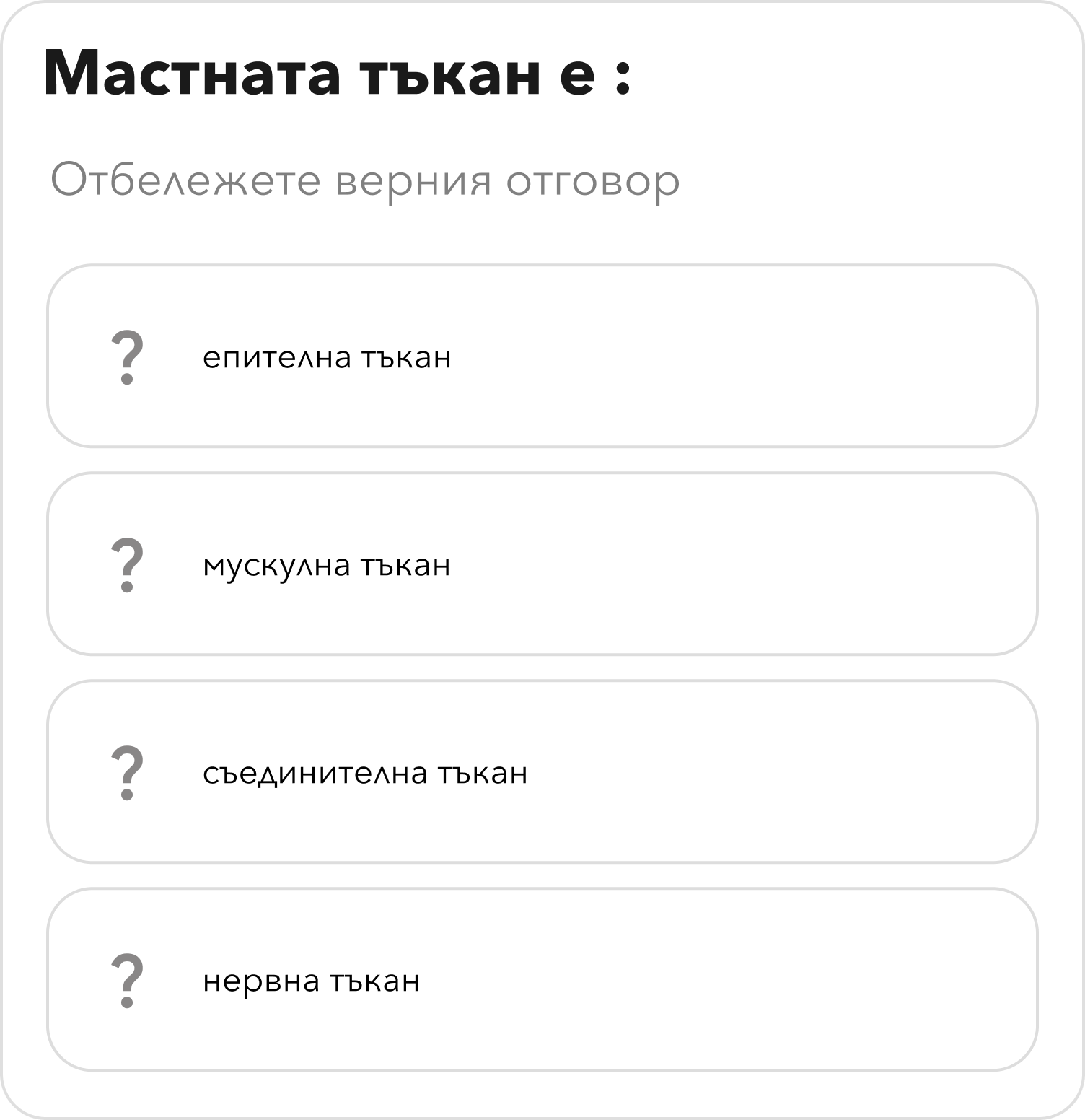Select the answer "епителна тъкан"

pyautogui.click(x=541, y=356)
